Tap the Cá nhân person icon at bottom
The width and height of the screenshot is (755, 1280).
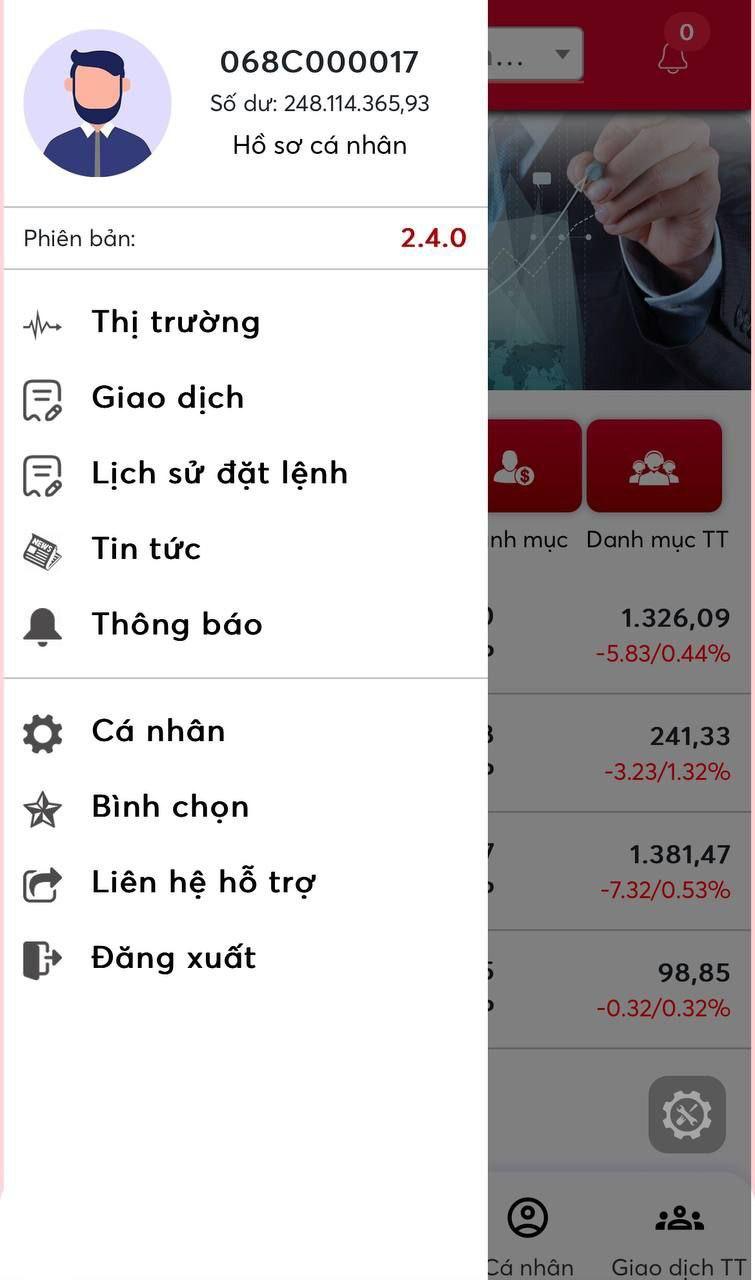[x=529, y=1218]
